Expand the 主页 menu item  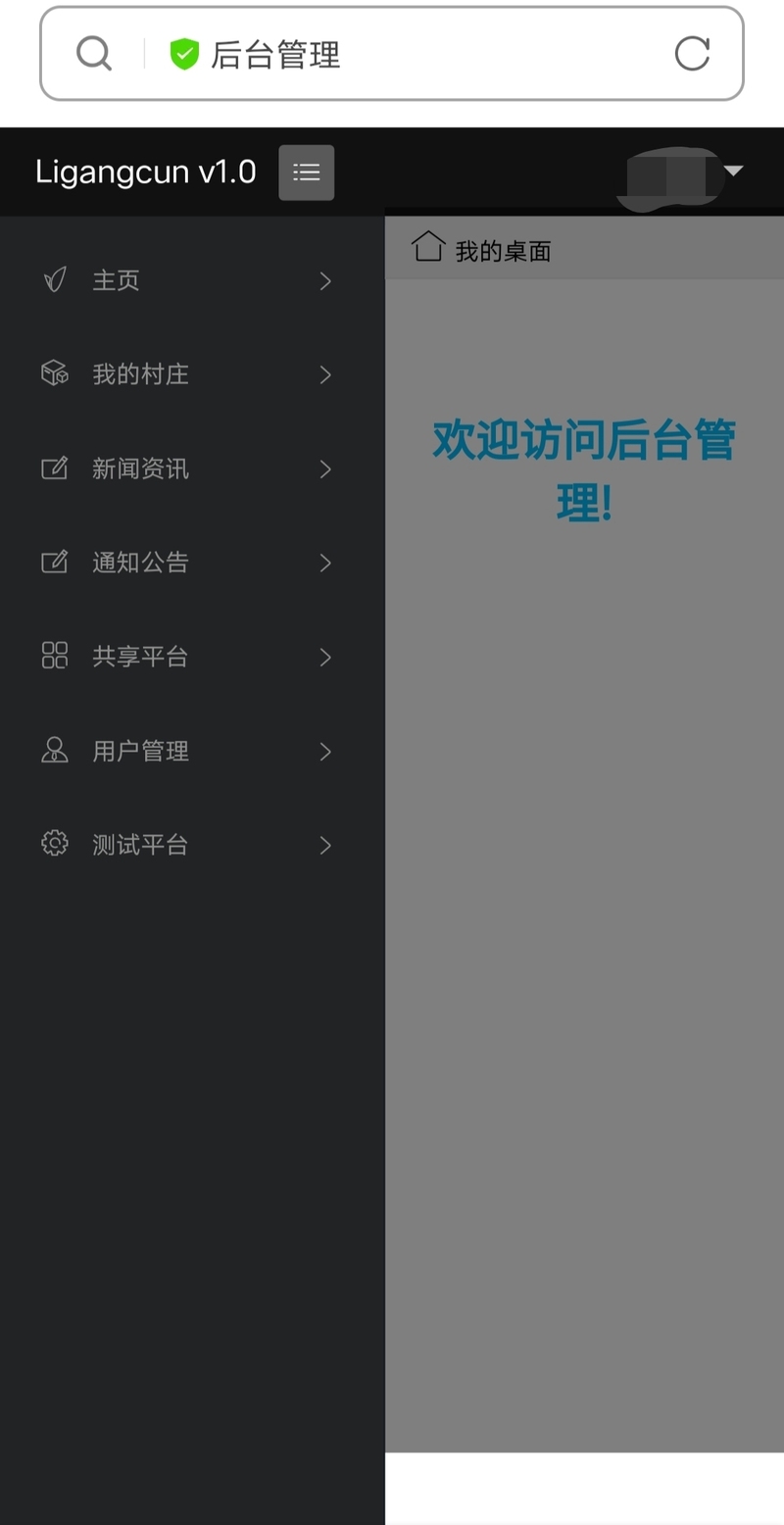(x=192, y=280)
